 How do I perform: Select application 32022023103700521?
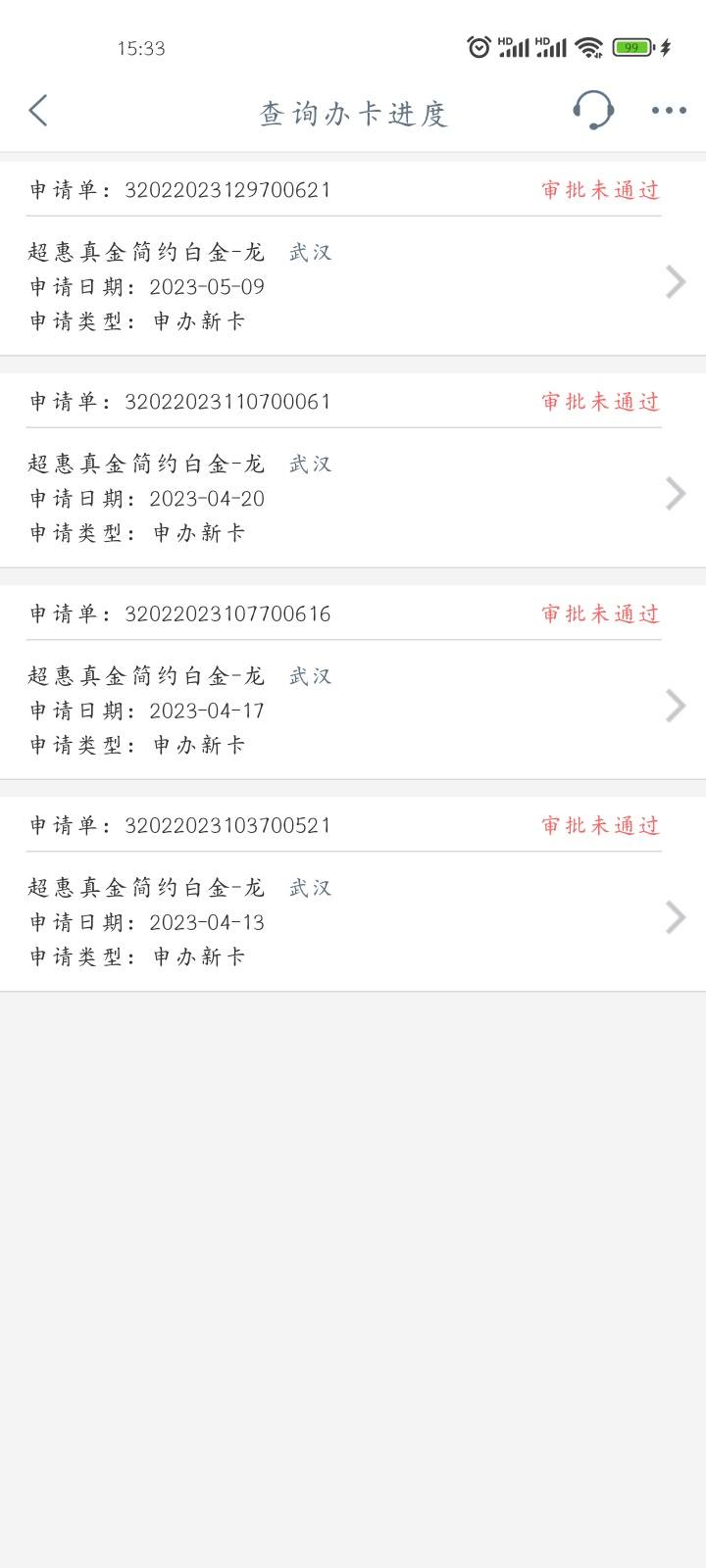tap(353, 894)
